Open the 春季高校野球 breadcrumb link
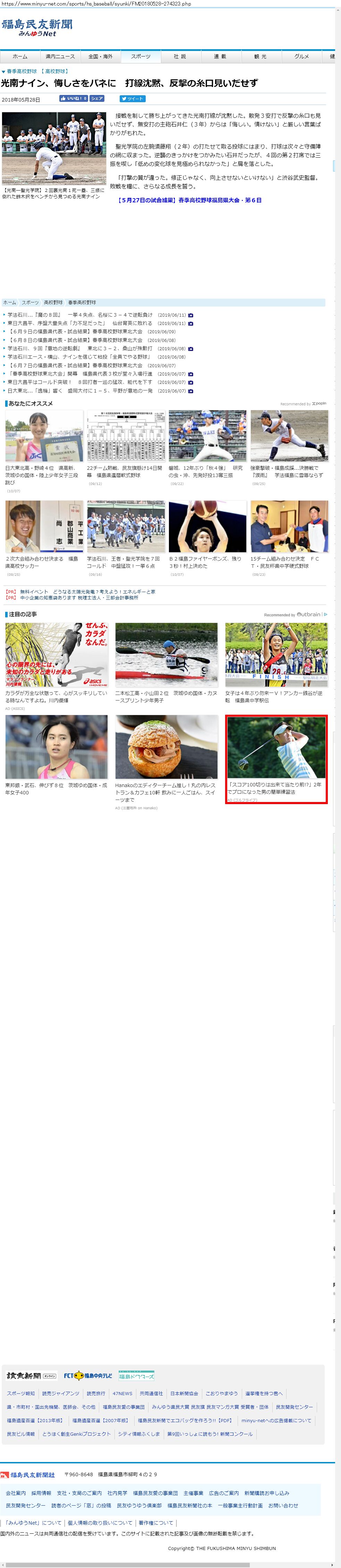This screenshot has width=341, height=1568. pos(82,302)
